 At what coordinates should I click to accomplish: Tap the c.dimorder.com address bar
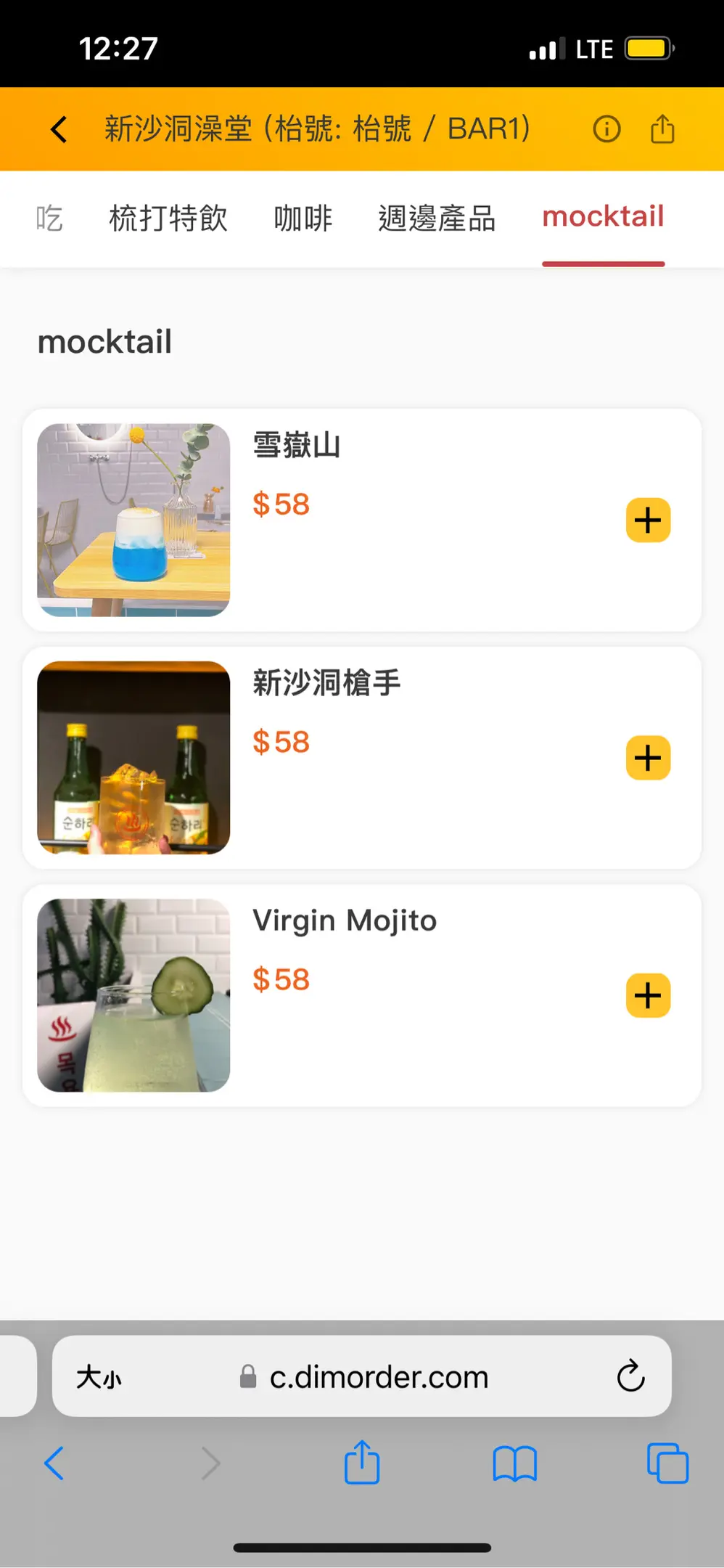377,1377
